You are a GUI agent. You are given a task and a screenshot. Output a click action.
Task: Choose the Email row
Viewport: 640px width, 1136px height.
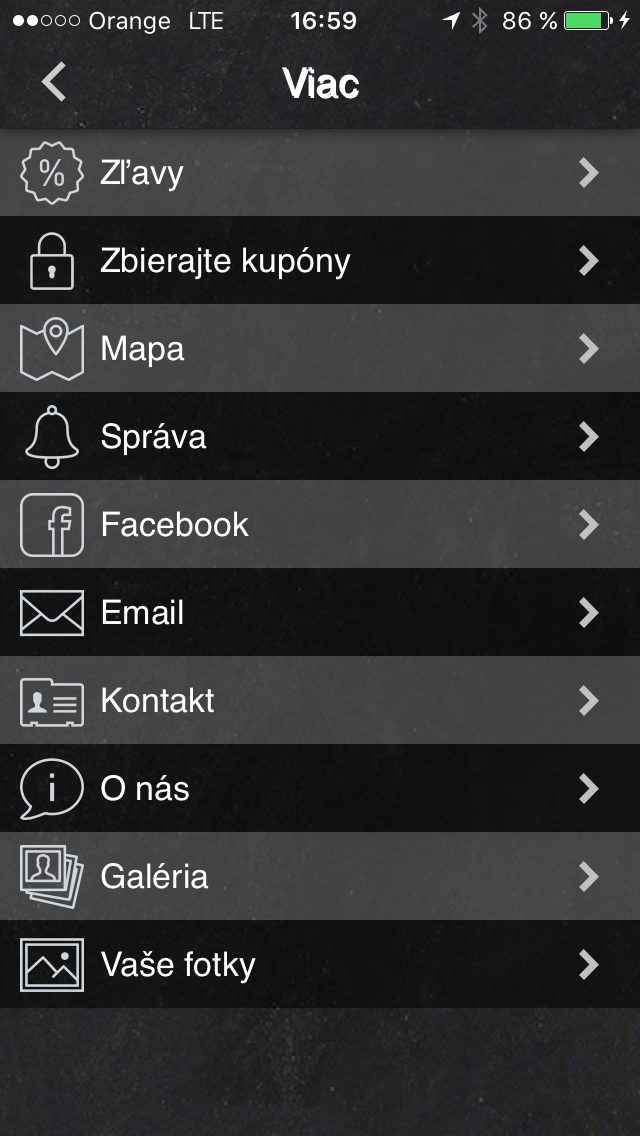[x=320, y=612]
